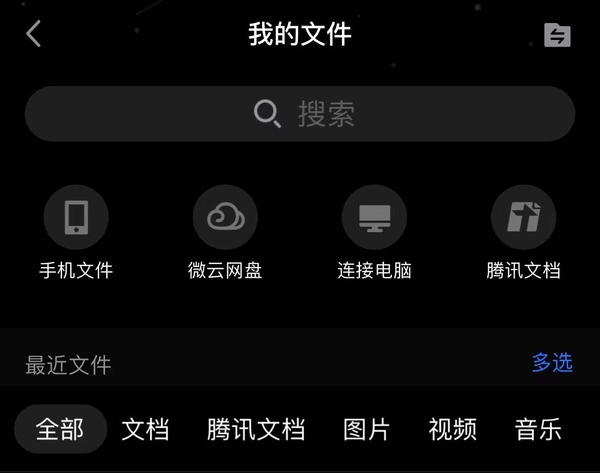Open 手机文件 phone files

pyautogui.click(x=76, y=218)
